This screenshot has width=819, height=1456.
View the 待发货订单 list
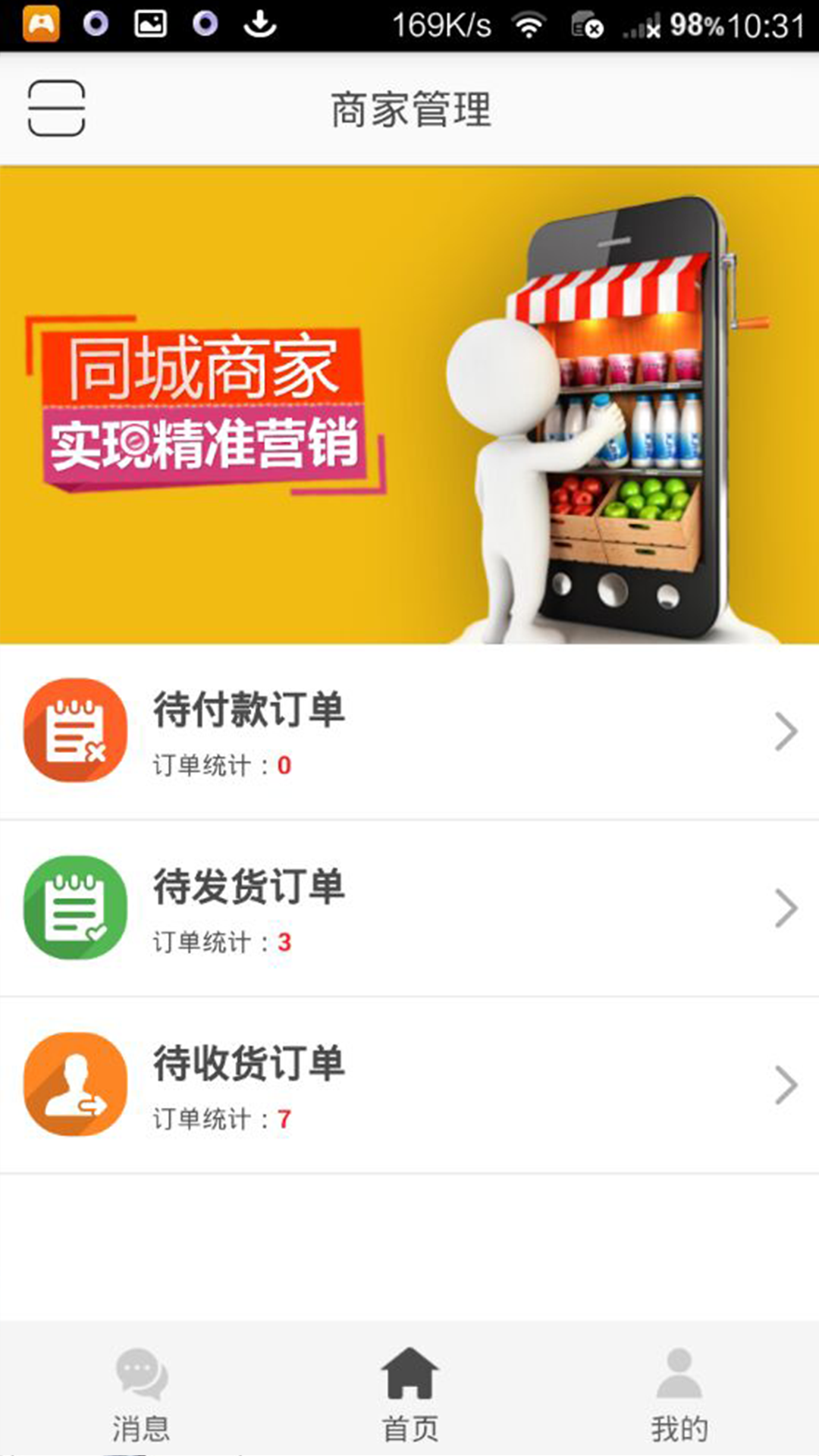point(409,908)
